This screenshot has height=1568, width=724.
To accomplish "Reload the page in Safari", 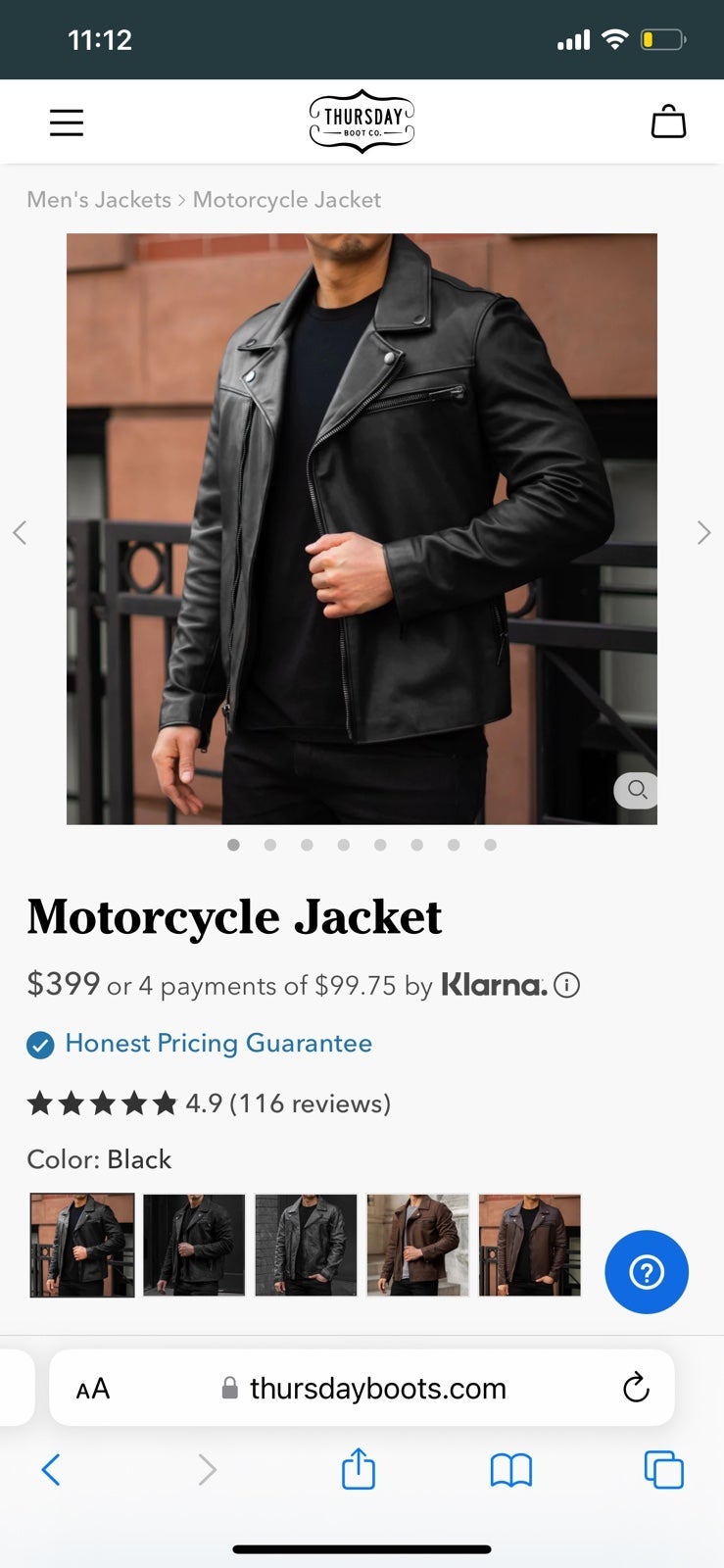I will 636,1388.
